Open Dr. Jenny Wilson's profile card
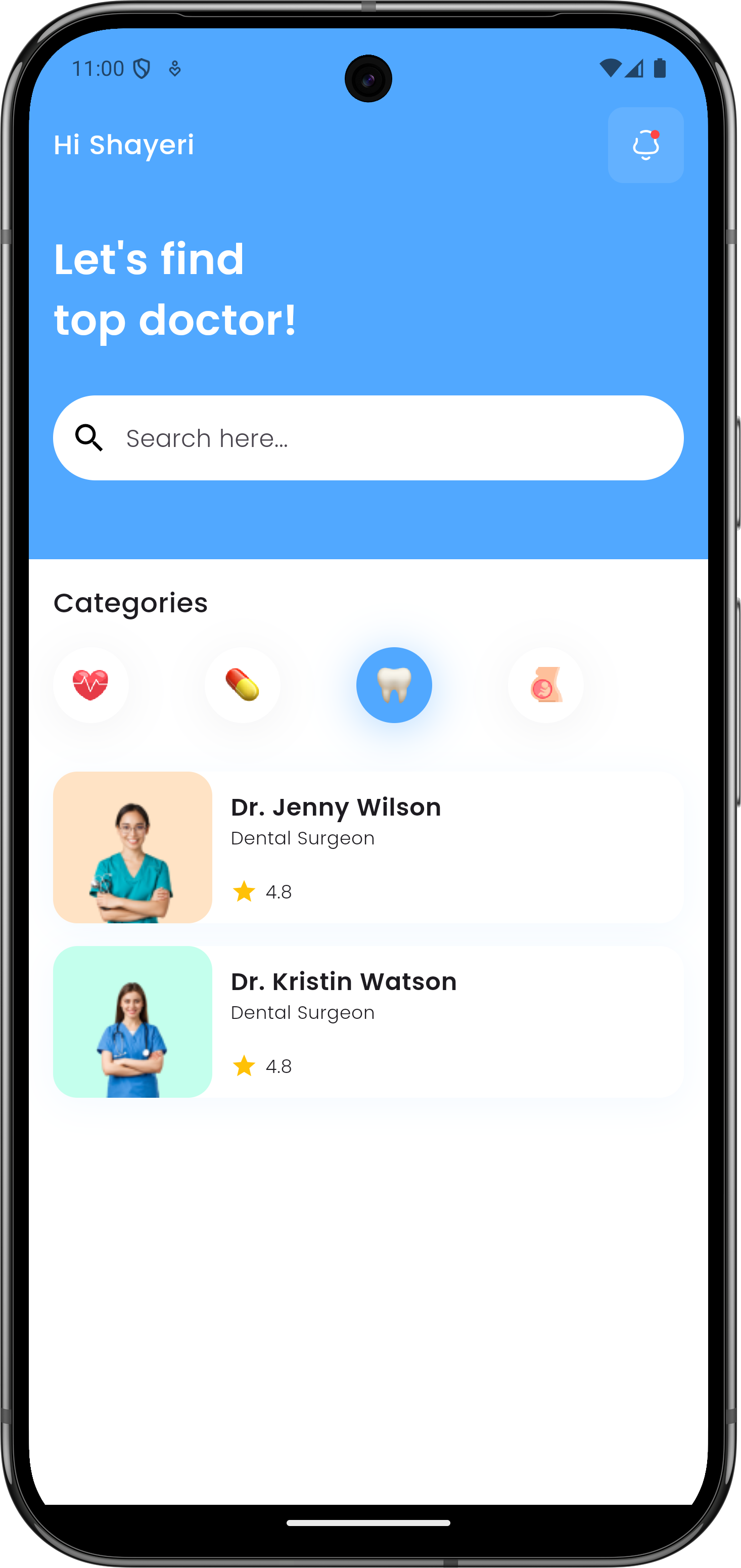This screenshot has width=741, height=1568. [368, 846]
